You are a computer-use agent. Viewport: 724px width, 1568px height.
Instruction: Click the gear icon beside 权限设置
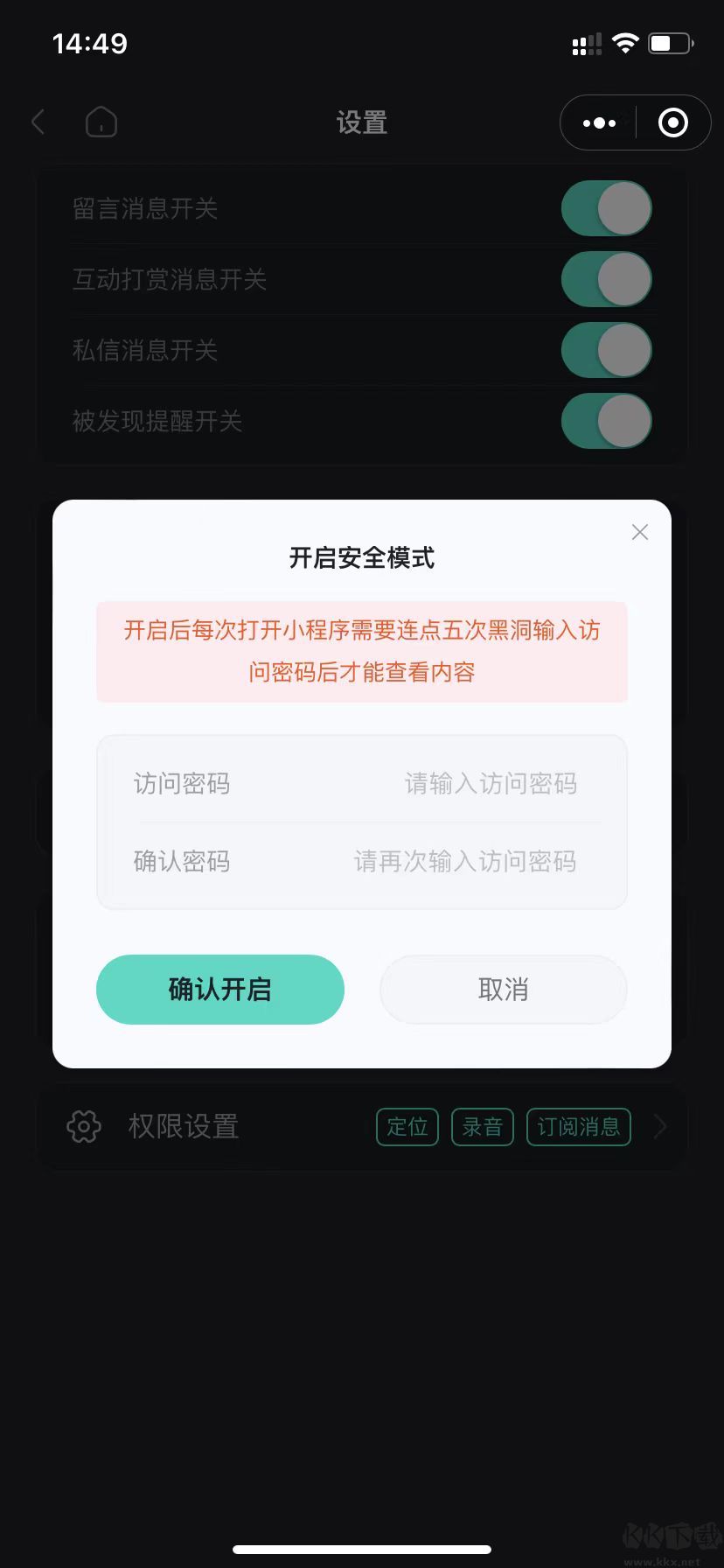pos(83,1126)
